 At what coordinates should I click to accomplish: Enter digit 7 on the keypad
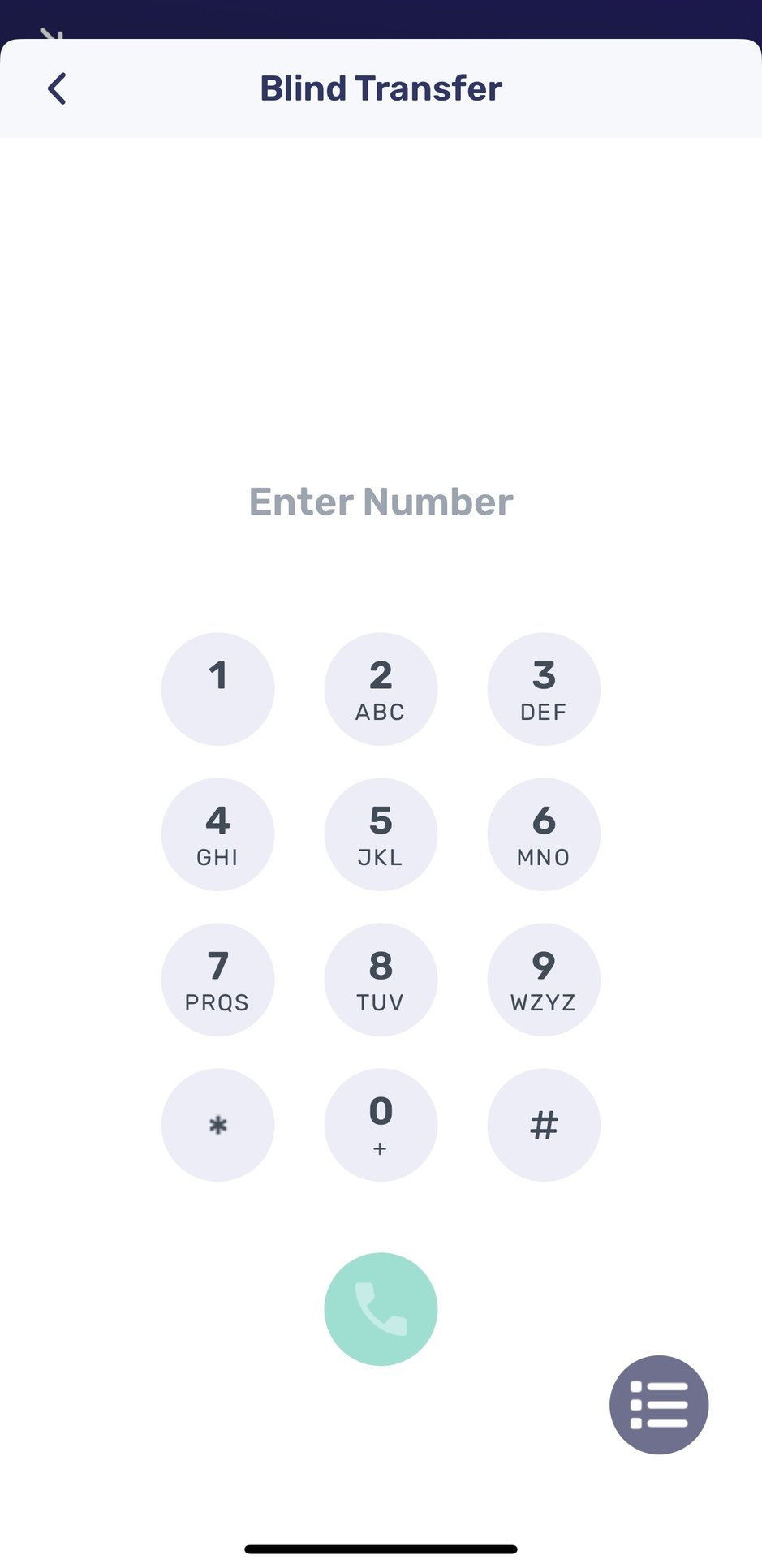pos(217,980)
